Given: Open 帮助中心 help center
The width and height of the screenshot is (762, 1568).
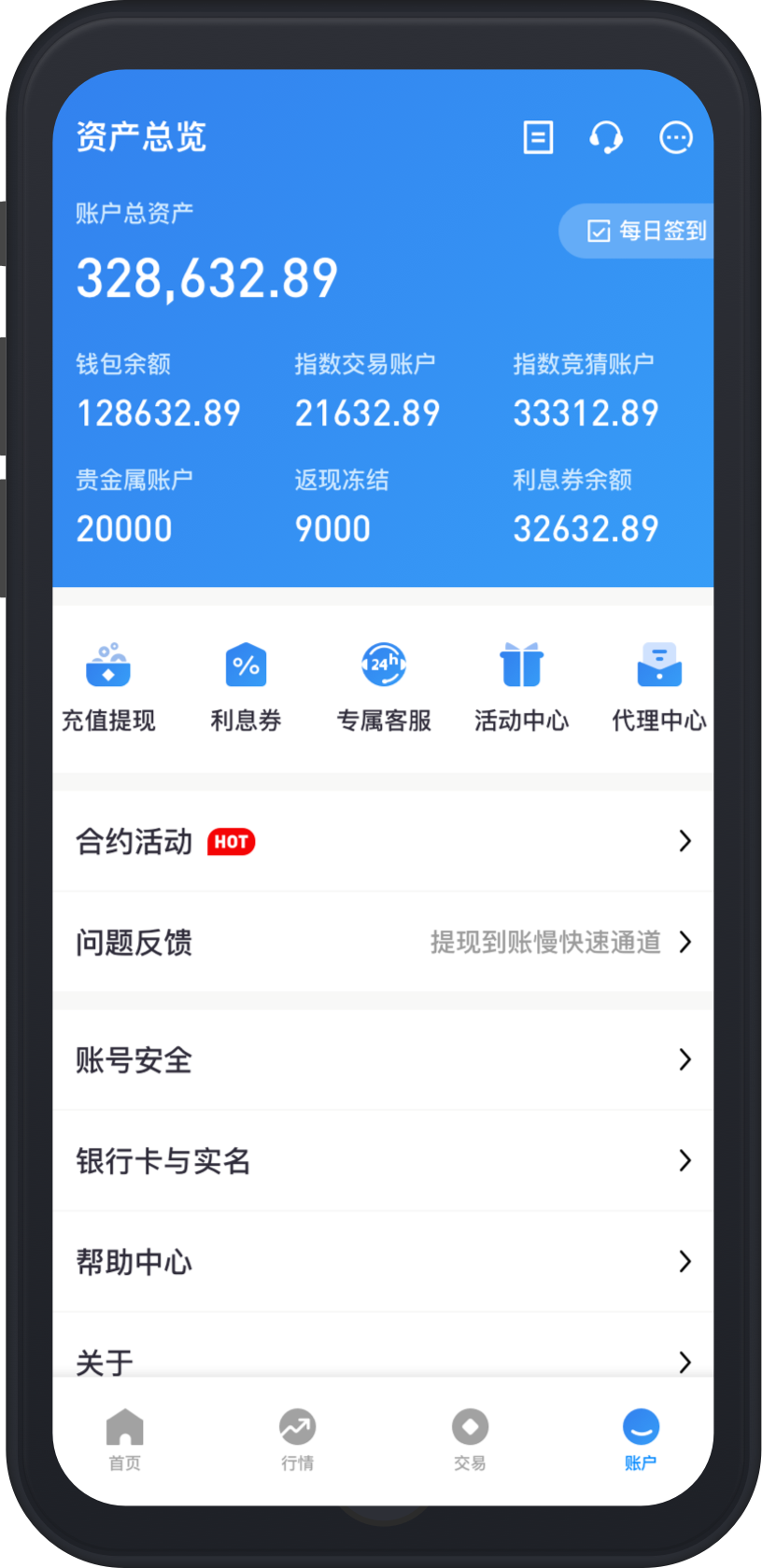Looking at the screenshot, I should point(383,1262).
